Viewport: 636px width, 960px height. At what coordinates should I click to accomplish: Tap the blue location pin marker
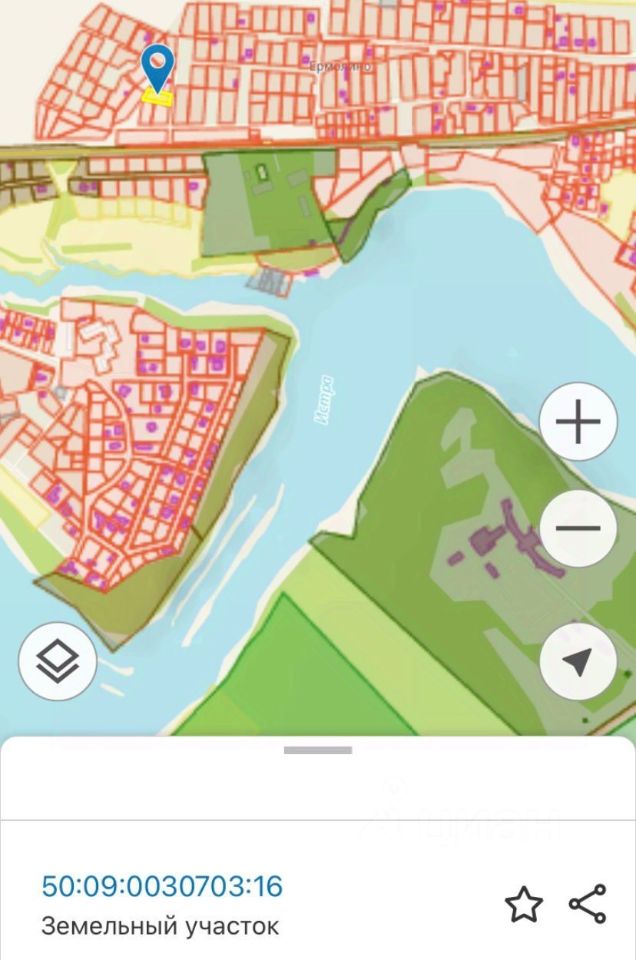coord(157,68)
